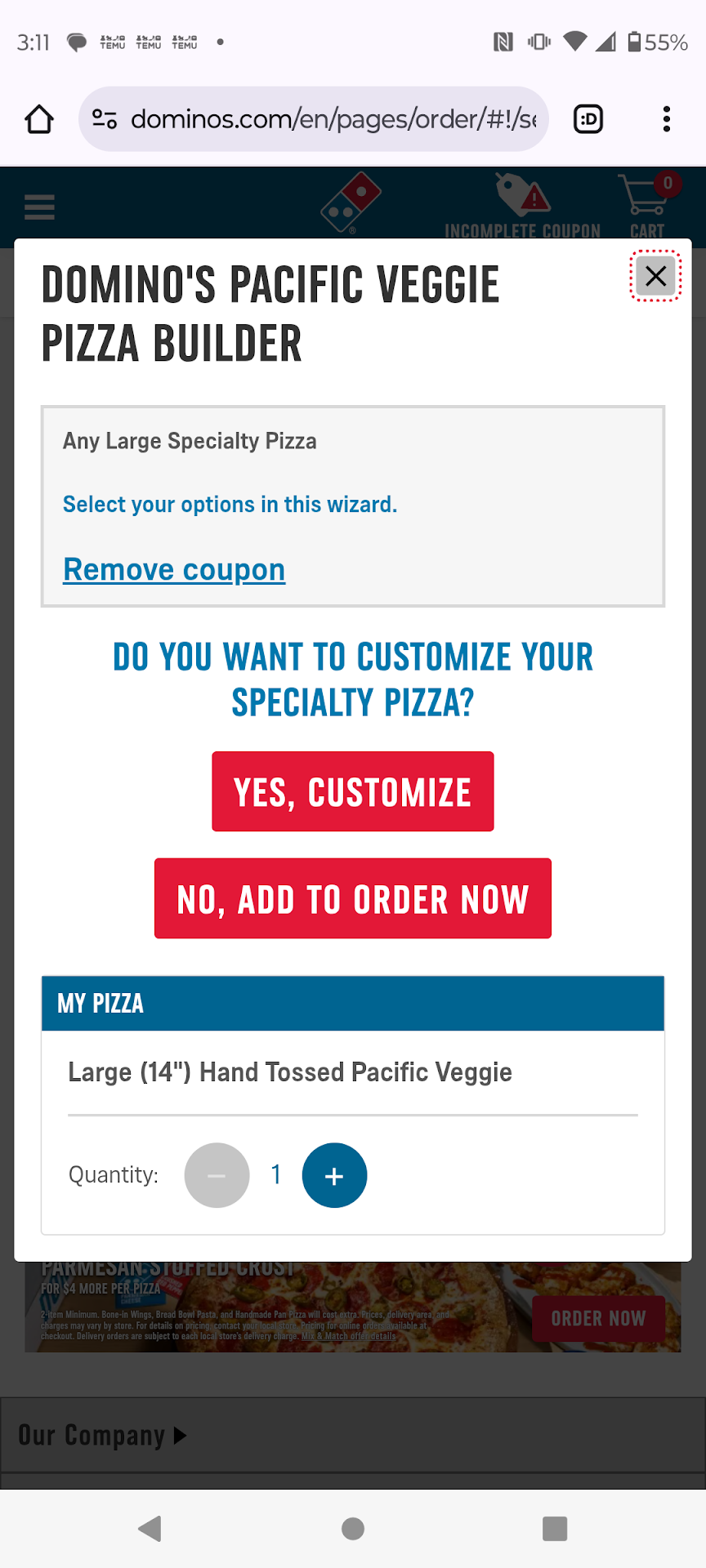Open the browser tab switcher
This screenshot has height=1568, width=706.
click(588, 119)
